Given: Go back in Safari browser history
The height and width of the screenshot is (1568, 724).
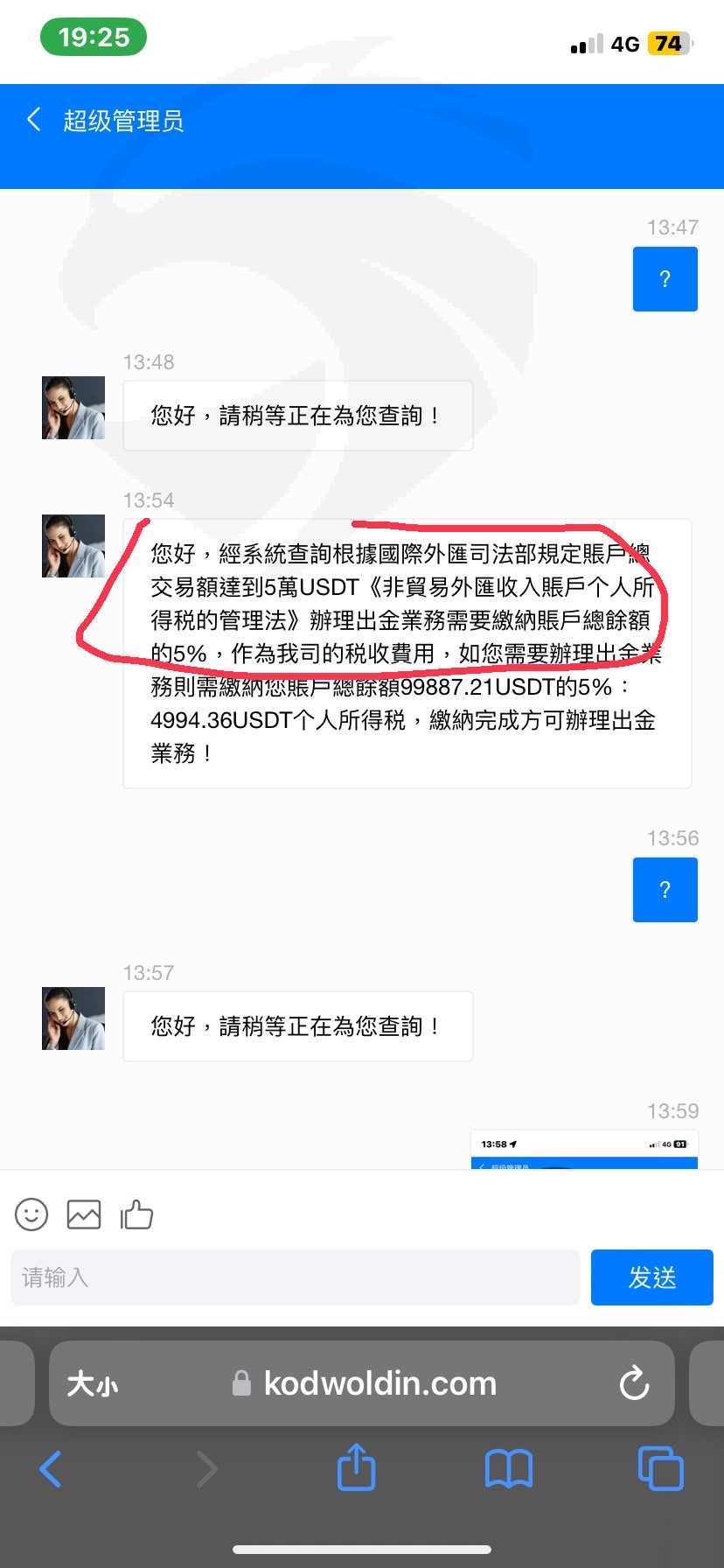Looking at the screenshot, I should (51, 1469).
